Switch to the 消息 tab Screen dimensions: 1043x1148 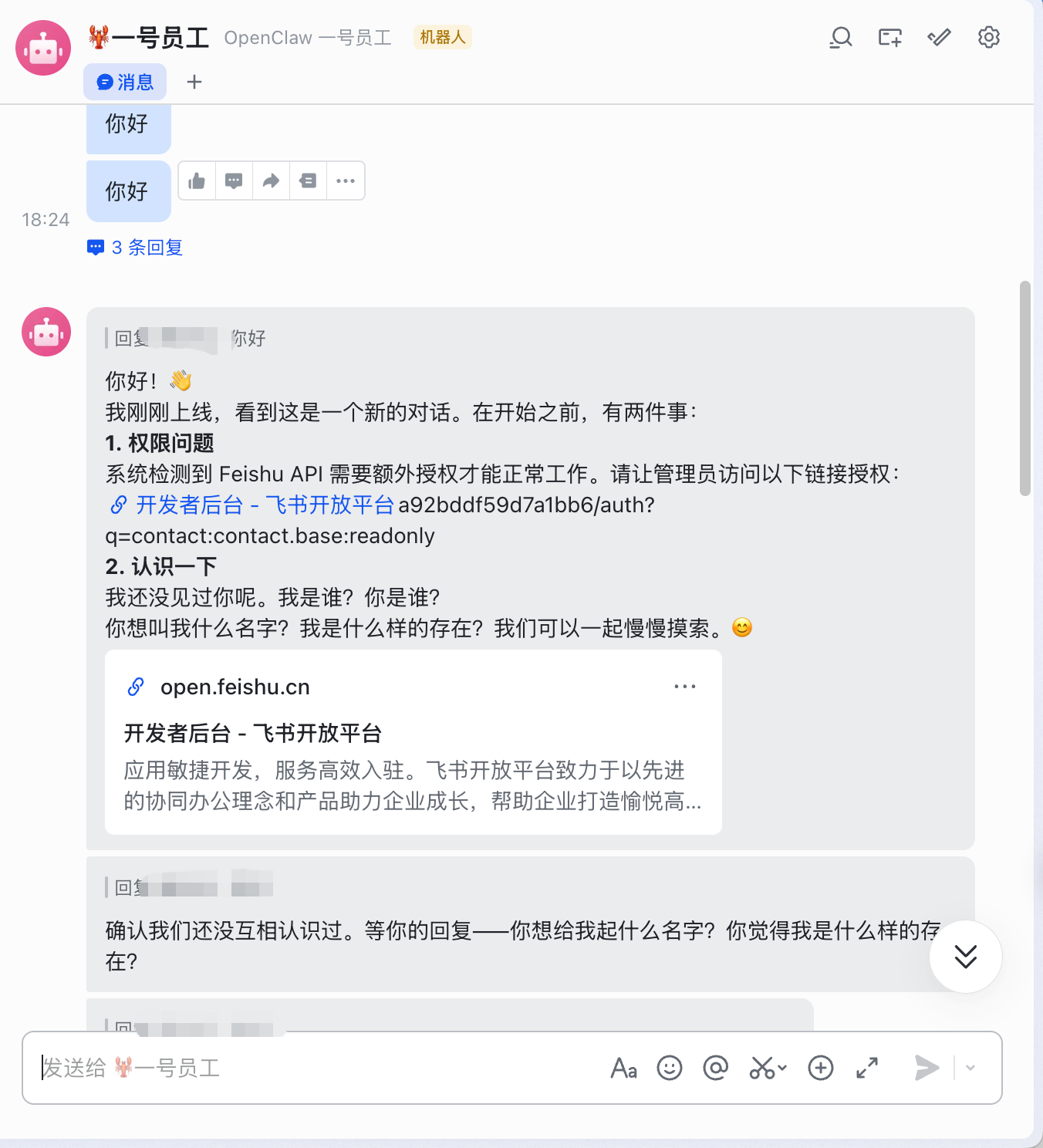(x=125, y=81)
